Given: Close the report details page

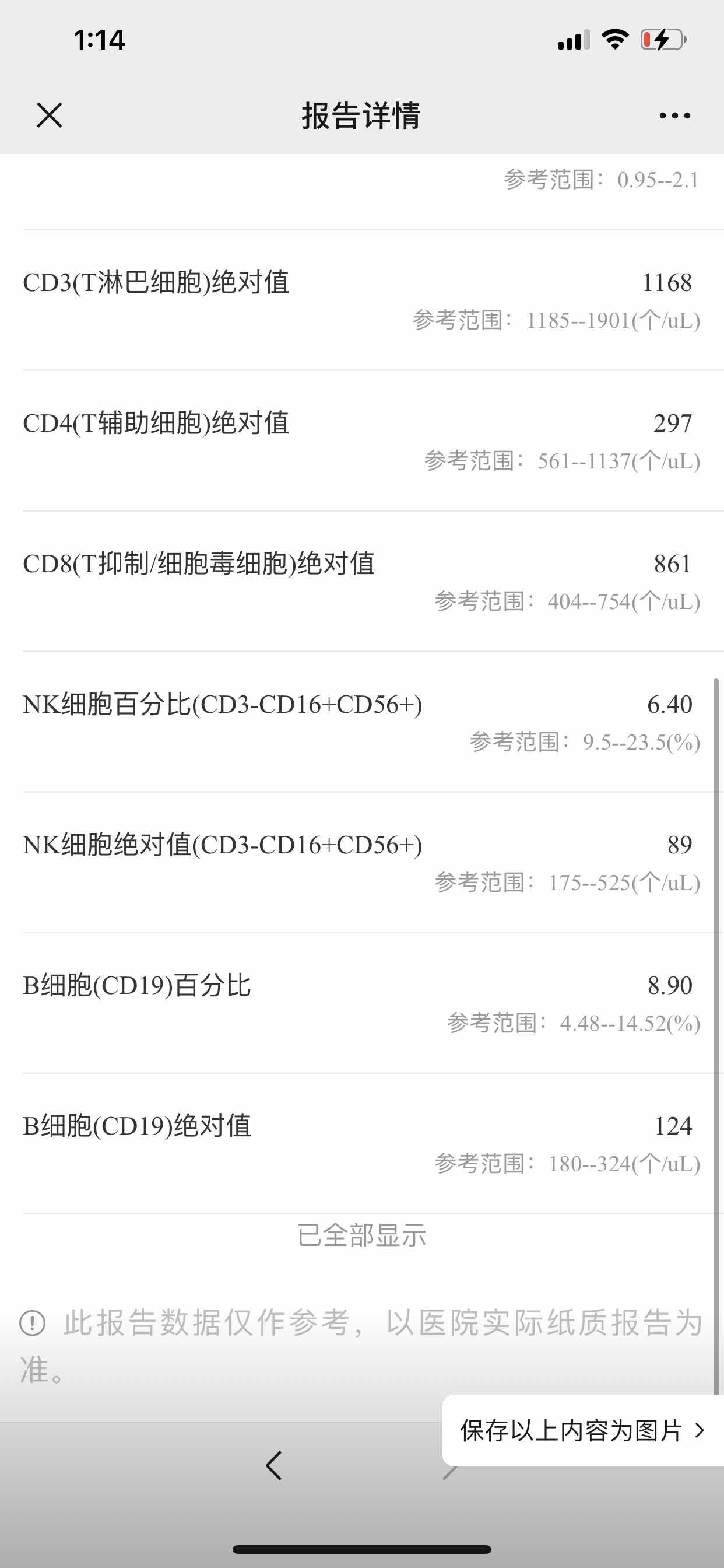Looking at the screenshot, I should [x=50, y=115].
